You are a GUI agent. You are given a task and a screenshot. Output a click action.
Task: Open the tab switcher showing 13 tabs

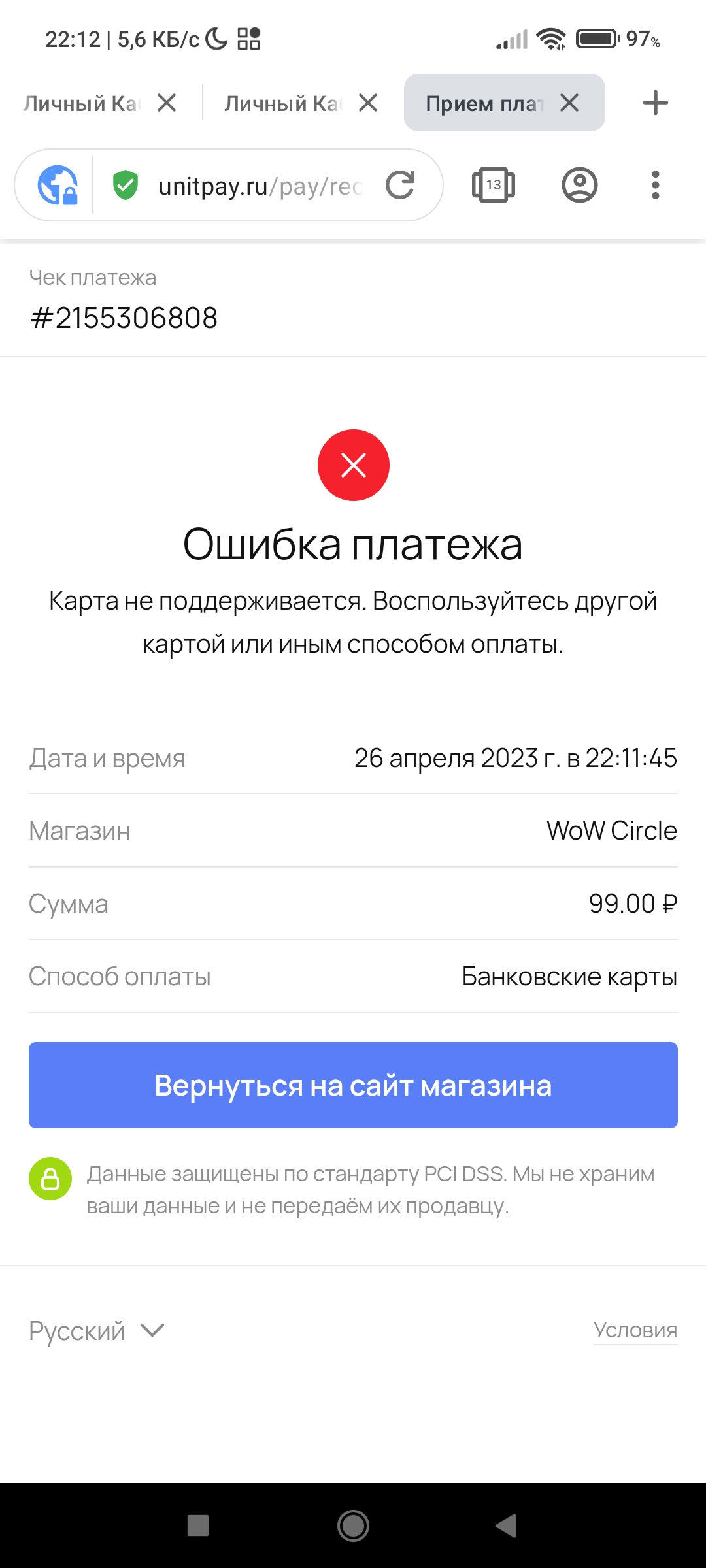coord(494,185)
